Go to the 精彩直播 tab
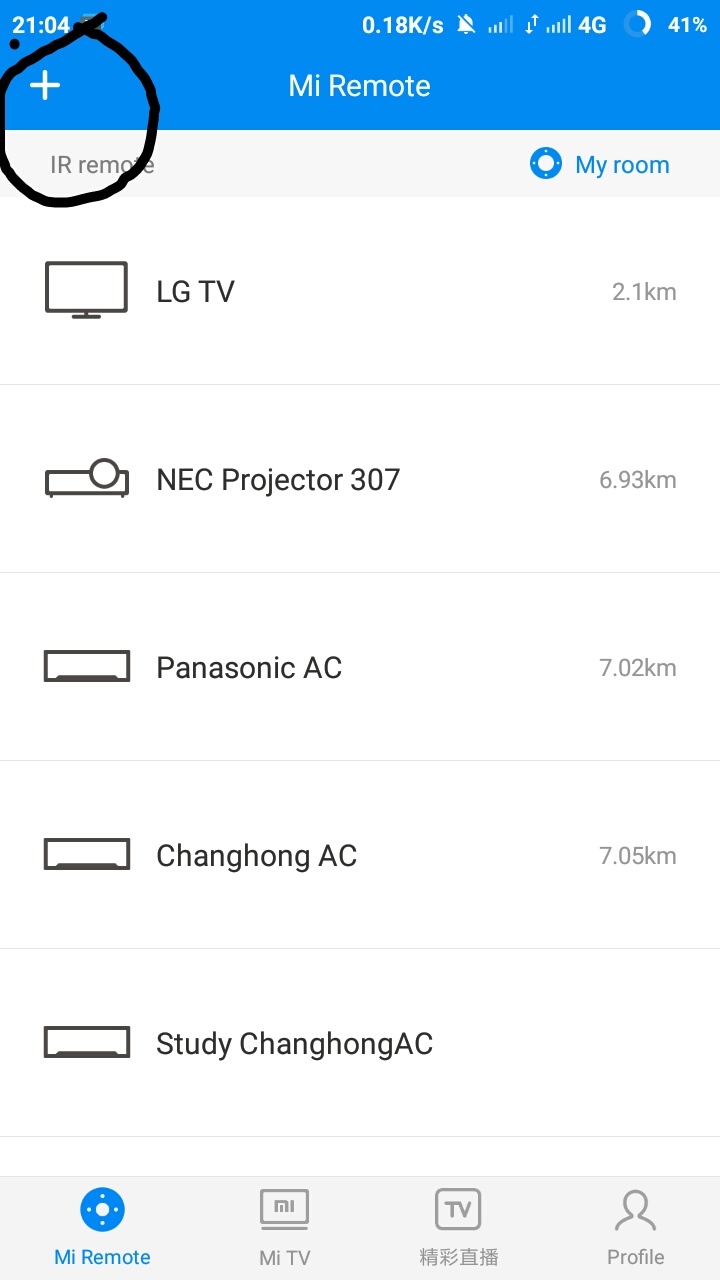 [458, 1227]
